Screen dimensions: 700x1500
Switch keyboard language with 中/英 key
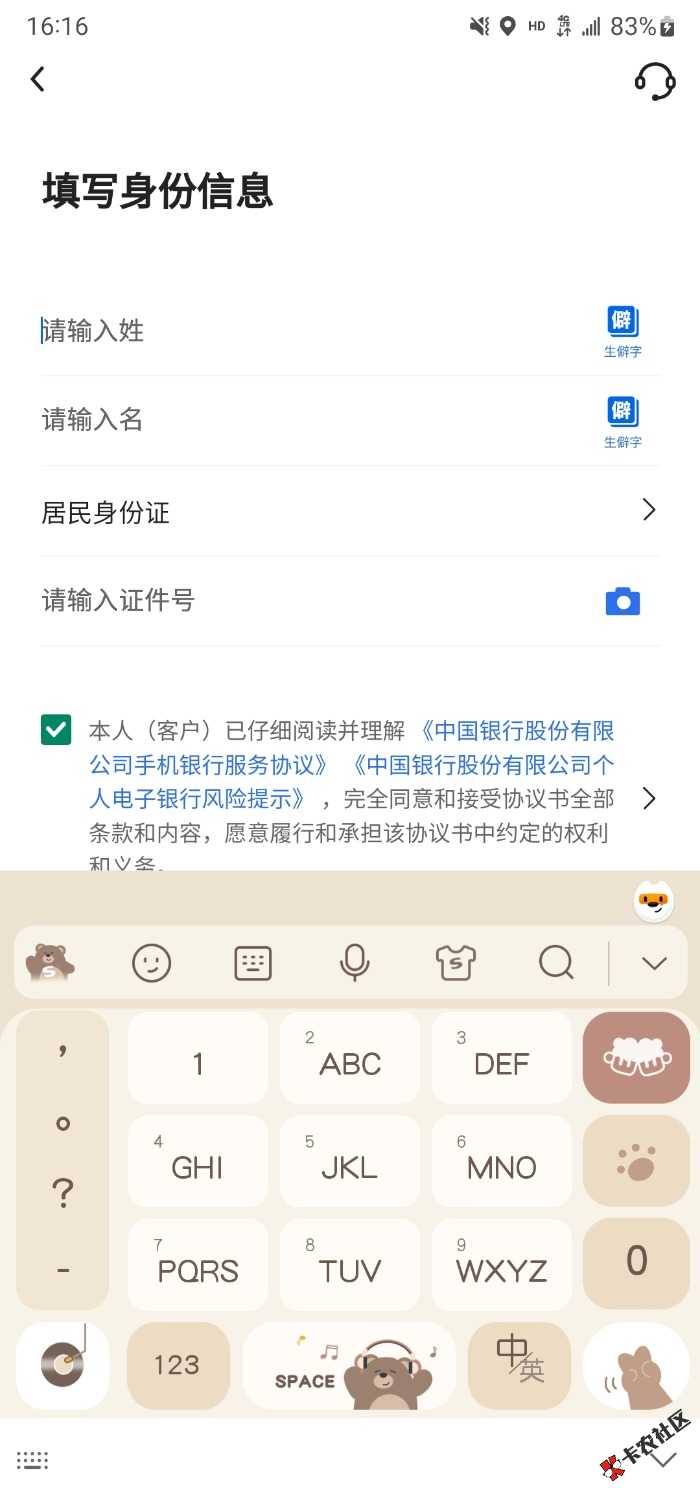click(520, 1365)
